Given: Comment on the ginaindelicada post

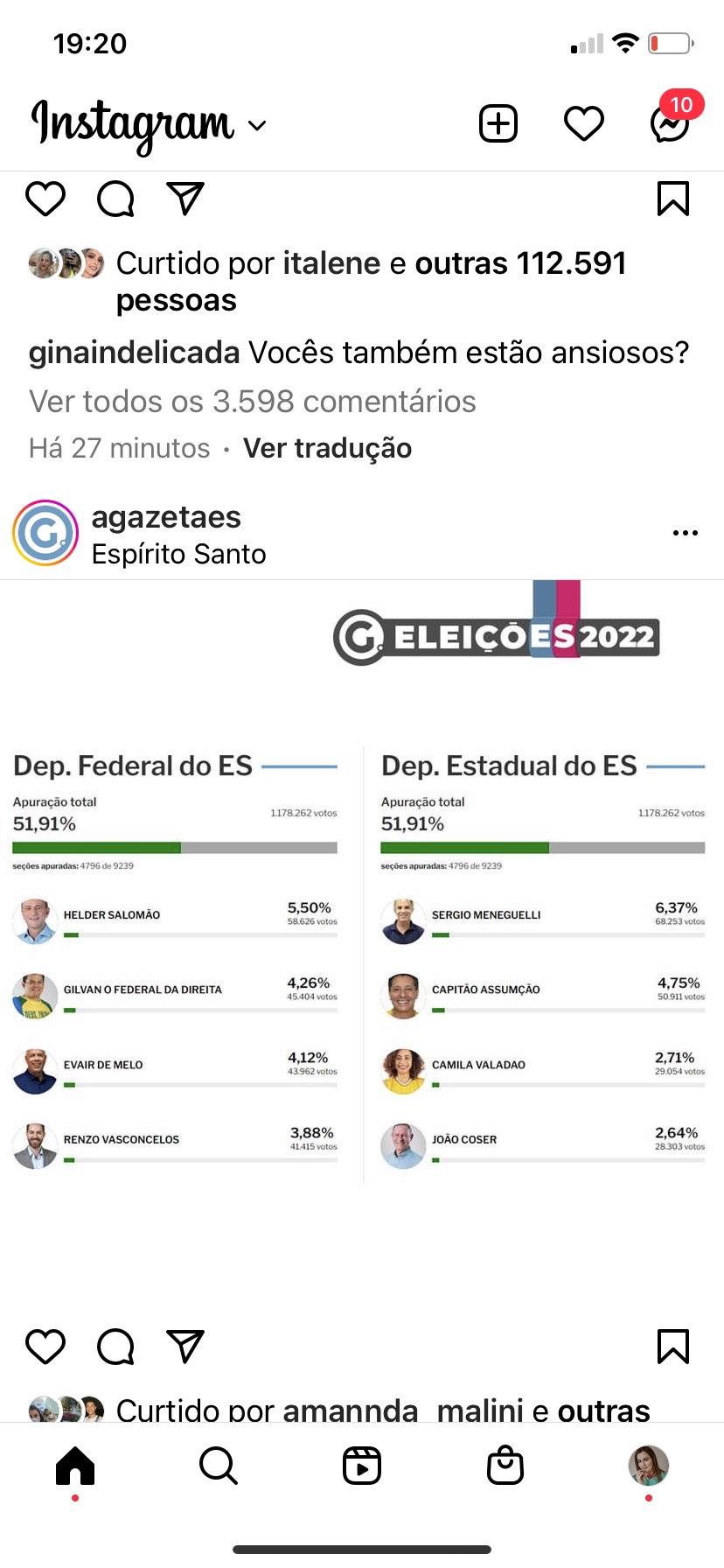Looking at the screenshot, I should (115, 199).
